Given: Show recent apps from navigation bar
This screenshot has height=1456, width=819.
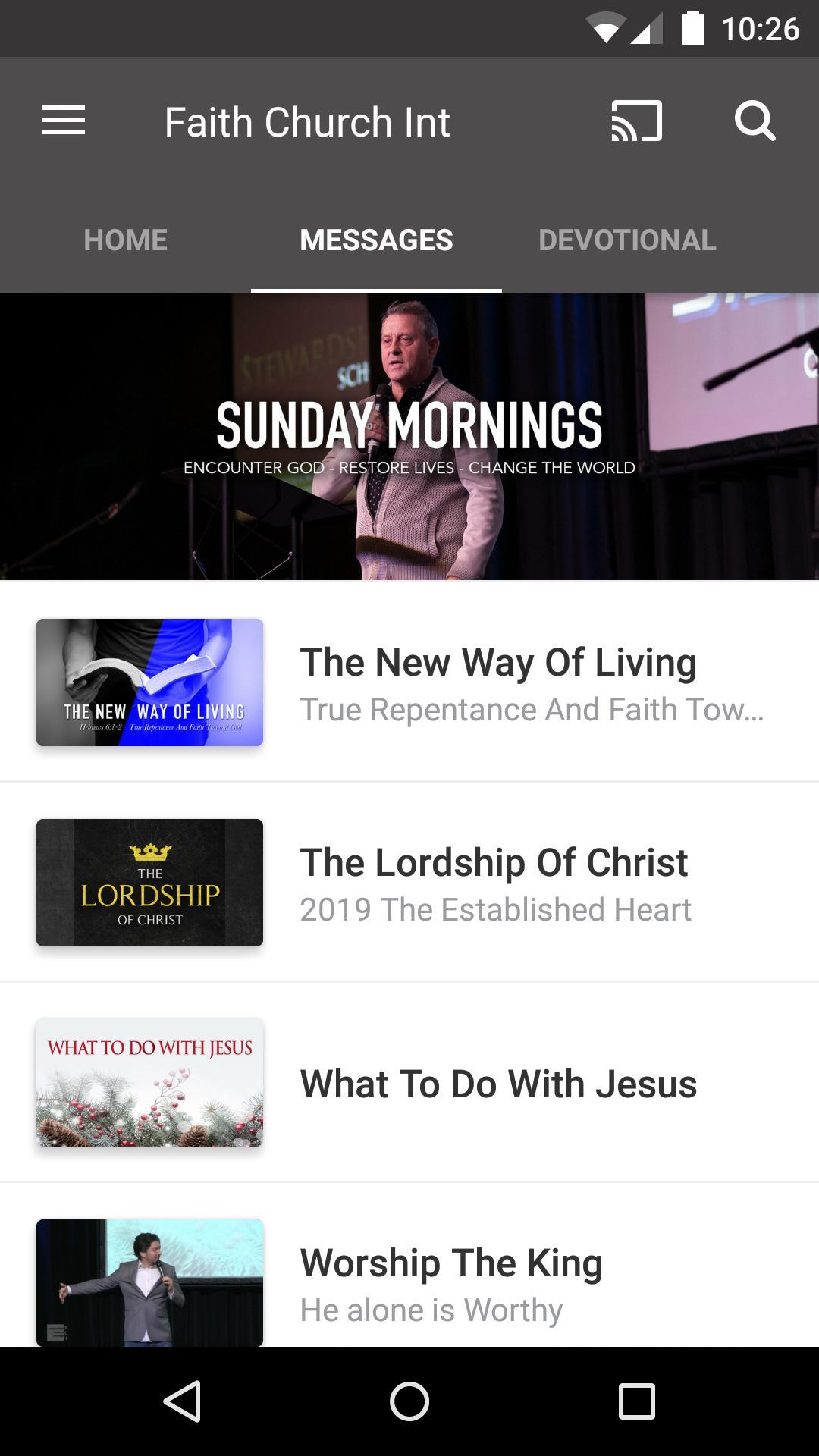Looking at the screenshot, I should click(636, 1401).
